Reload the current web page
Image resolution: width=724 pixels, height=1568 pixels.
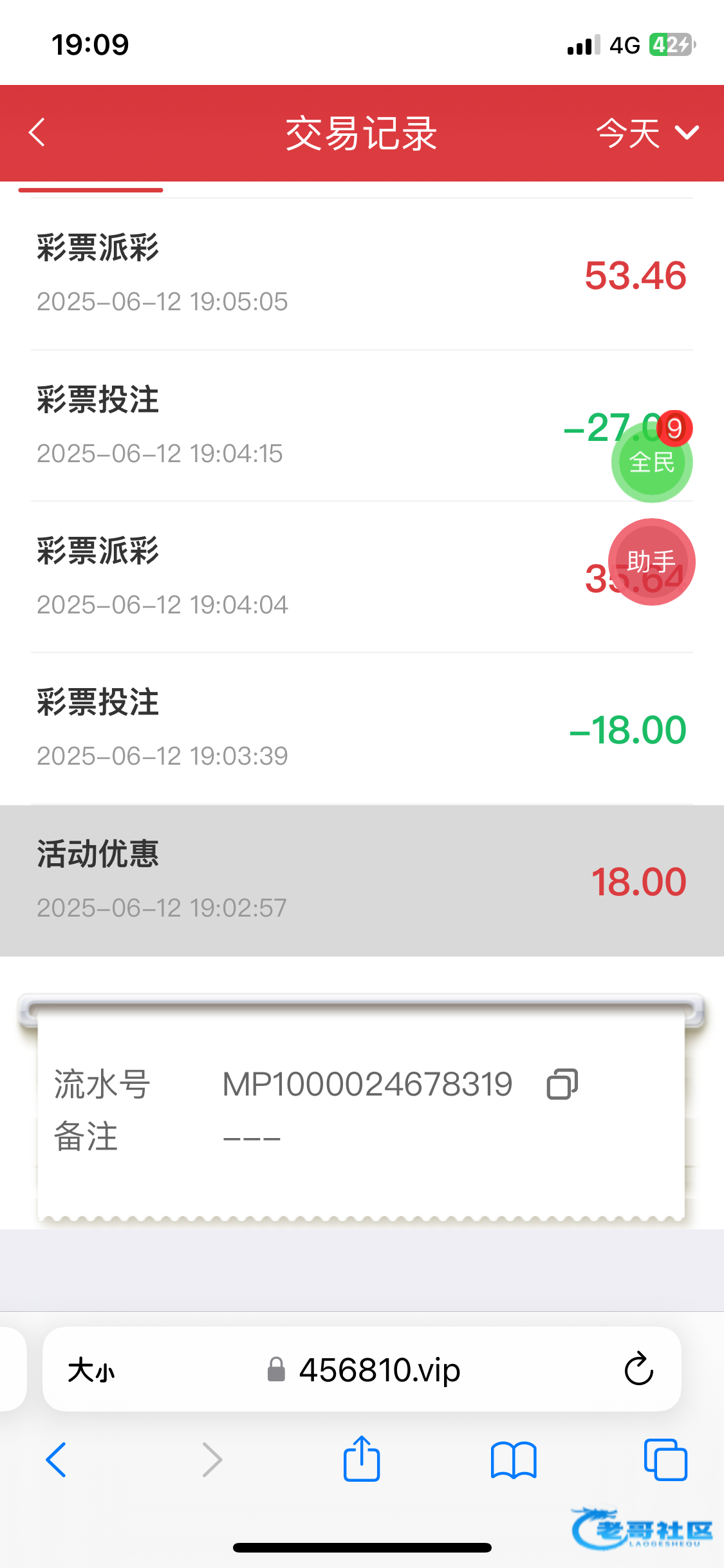[x=638, y=1368]
